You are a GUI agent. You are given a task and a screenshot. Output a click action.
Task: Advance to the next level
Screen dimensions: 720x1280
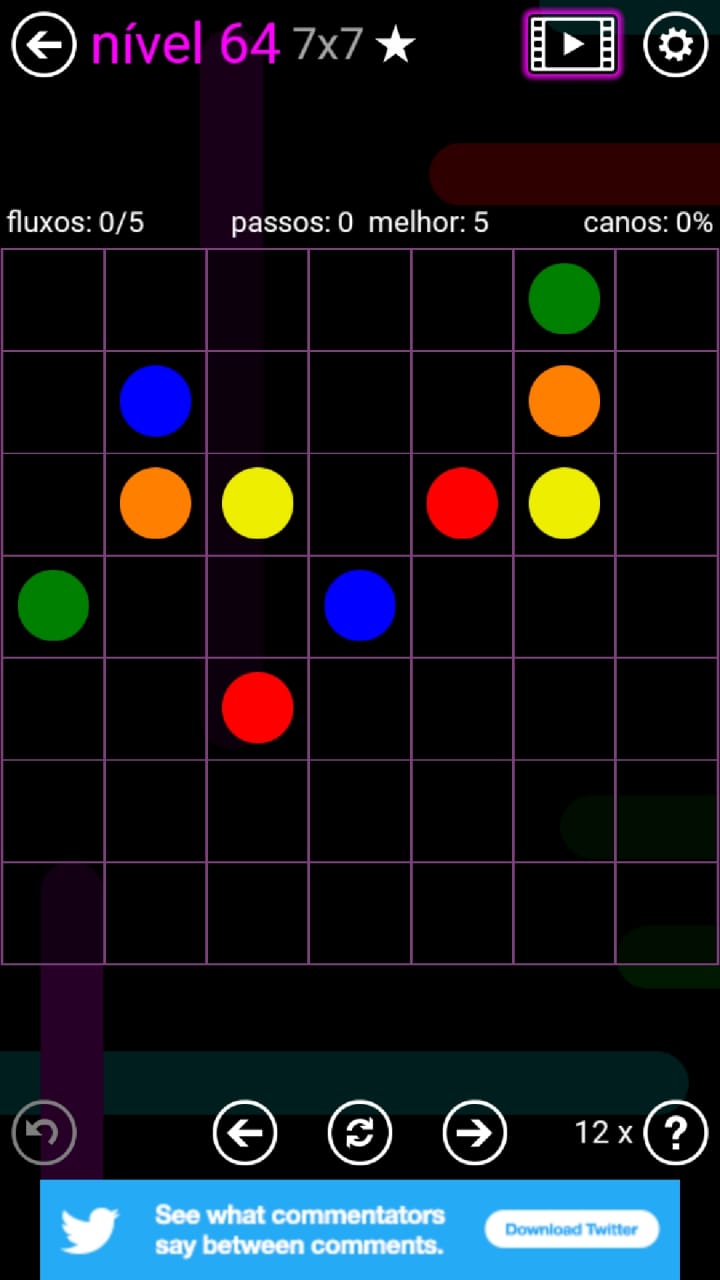(475, 1132)
